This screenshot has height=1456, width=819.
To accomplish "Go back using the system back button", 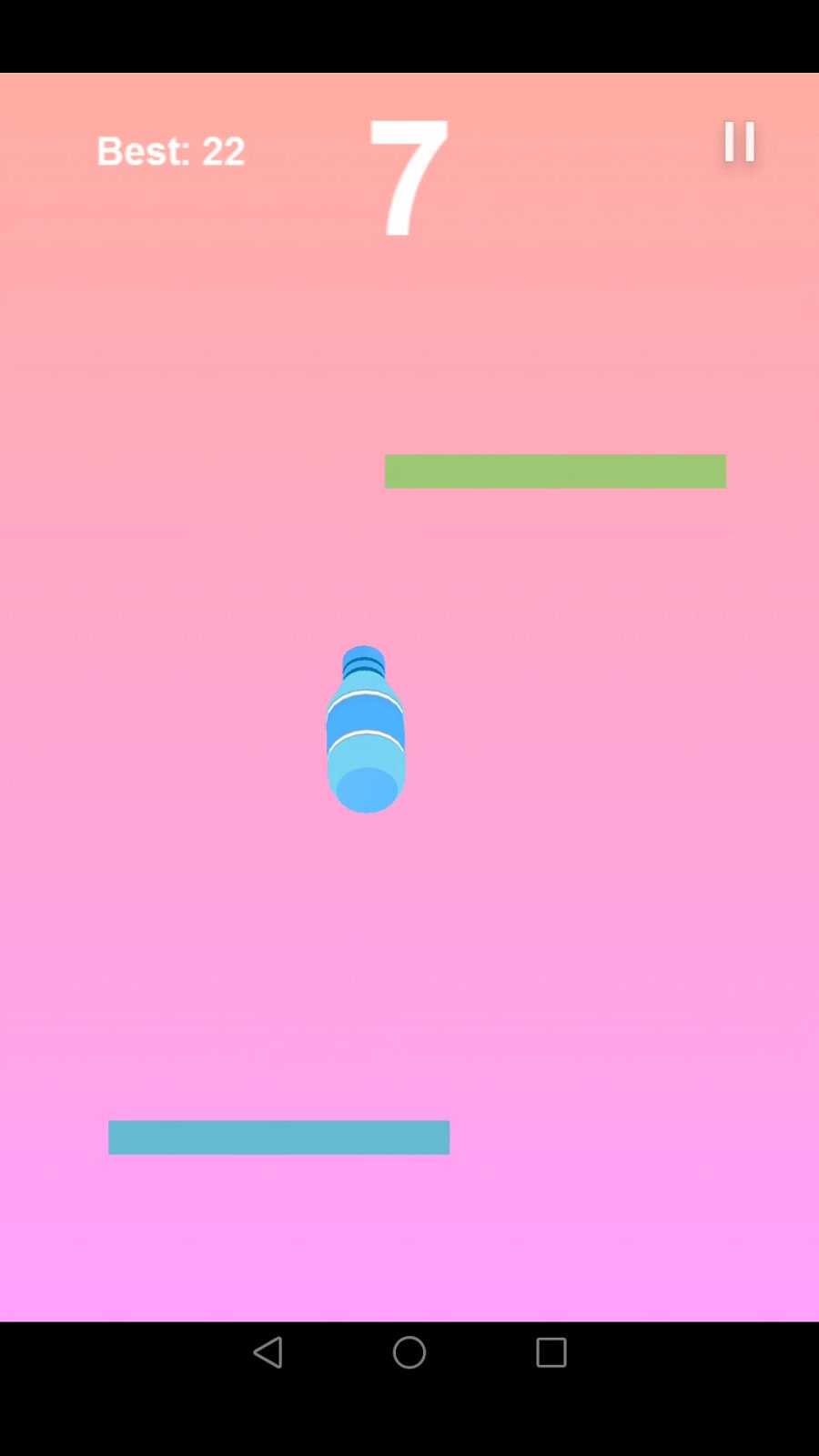I will point(268,1352).
